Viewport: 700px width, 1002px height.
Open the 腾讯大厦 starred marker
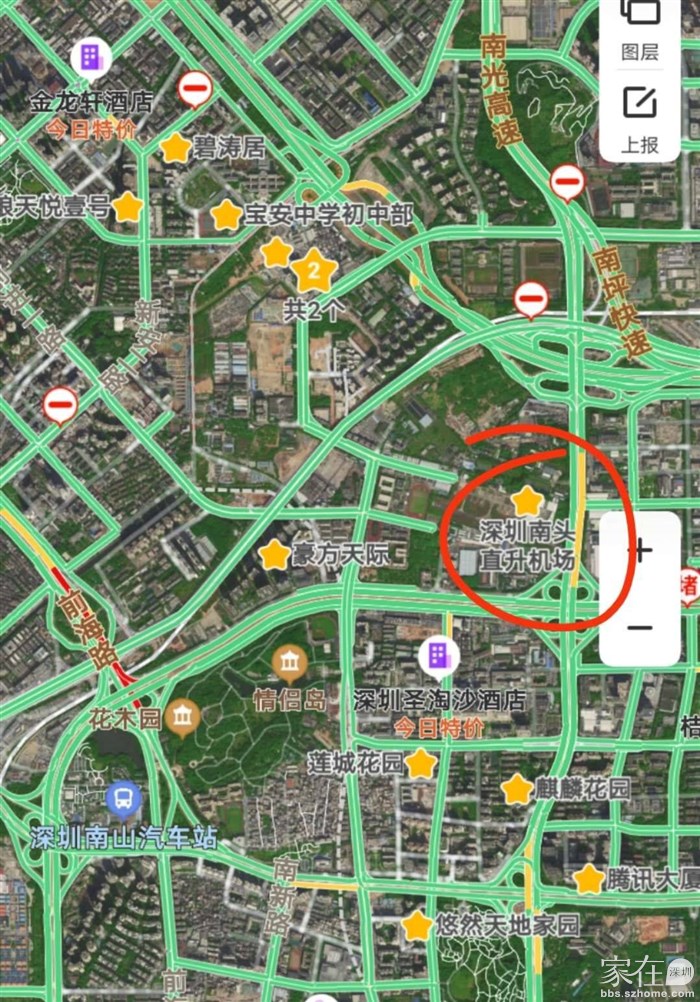pyautogui.click(x=589, y=879)
